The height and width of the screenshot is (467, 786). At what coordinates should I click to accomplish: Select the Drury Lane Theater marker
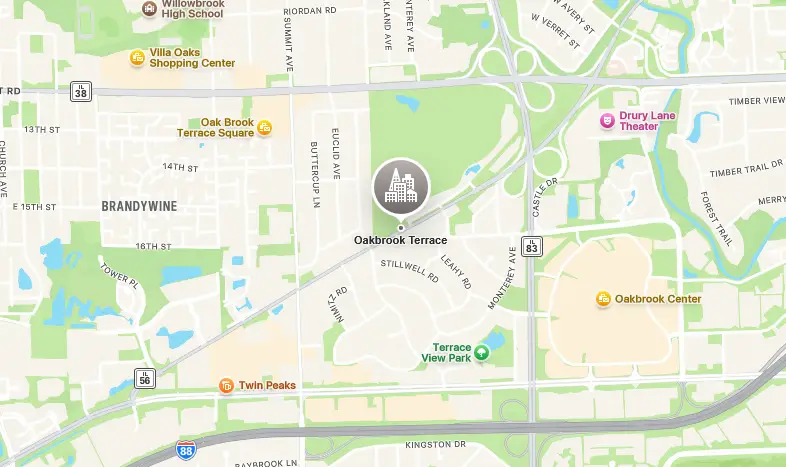pyautogui.click(x=606, y=121)
